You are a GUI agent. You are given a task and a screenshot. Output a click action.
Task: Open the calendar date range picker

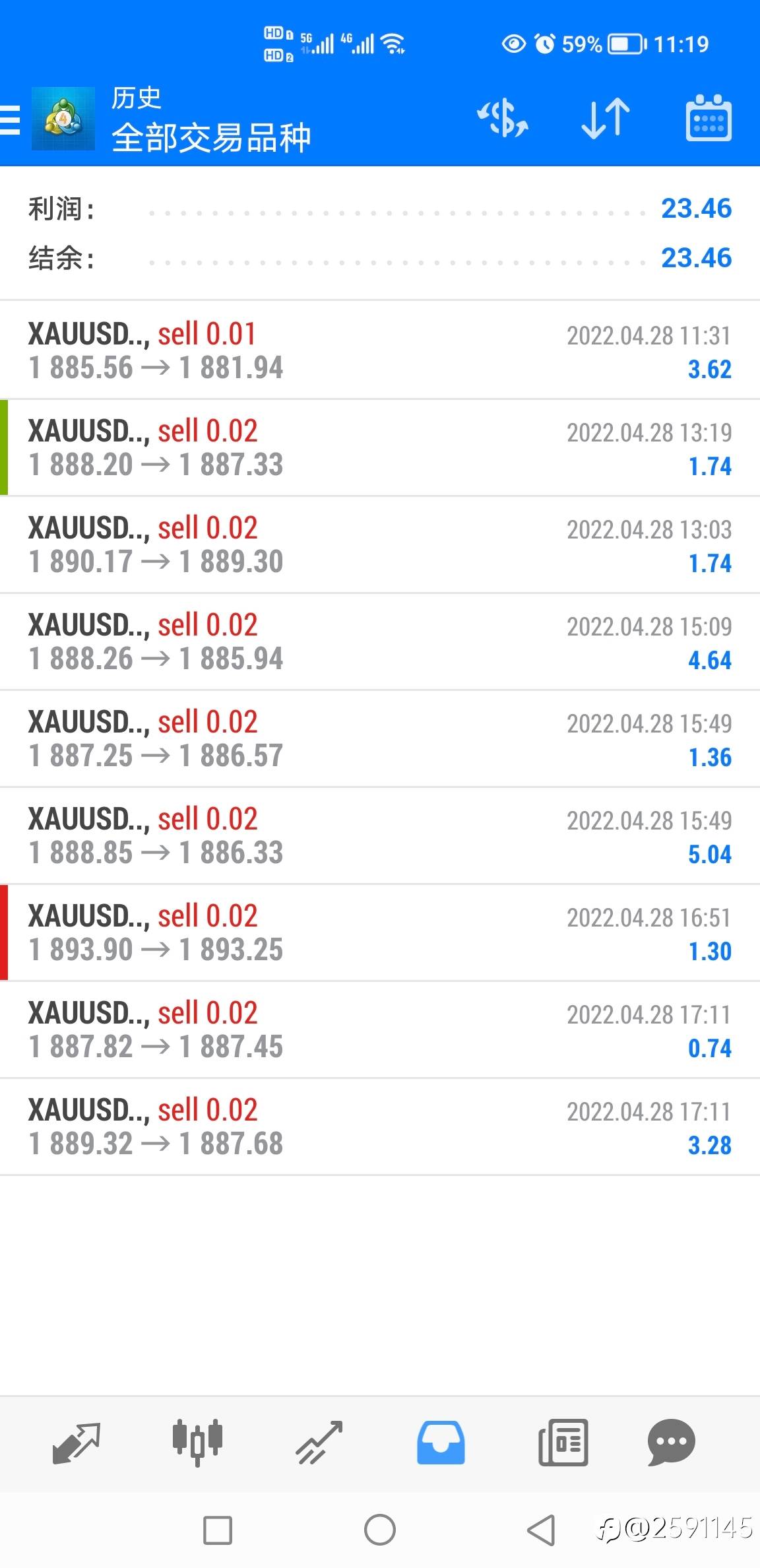(x=709, y=119)
